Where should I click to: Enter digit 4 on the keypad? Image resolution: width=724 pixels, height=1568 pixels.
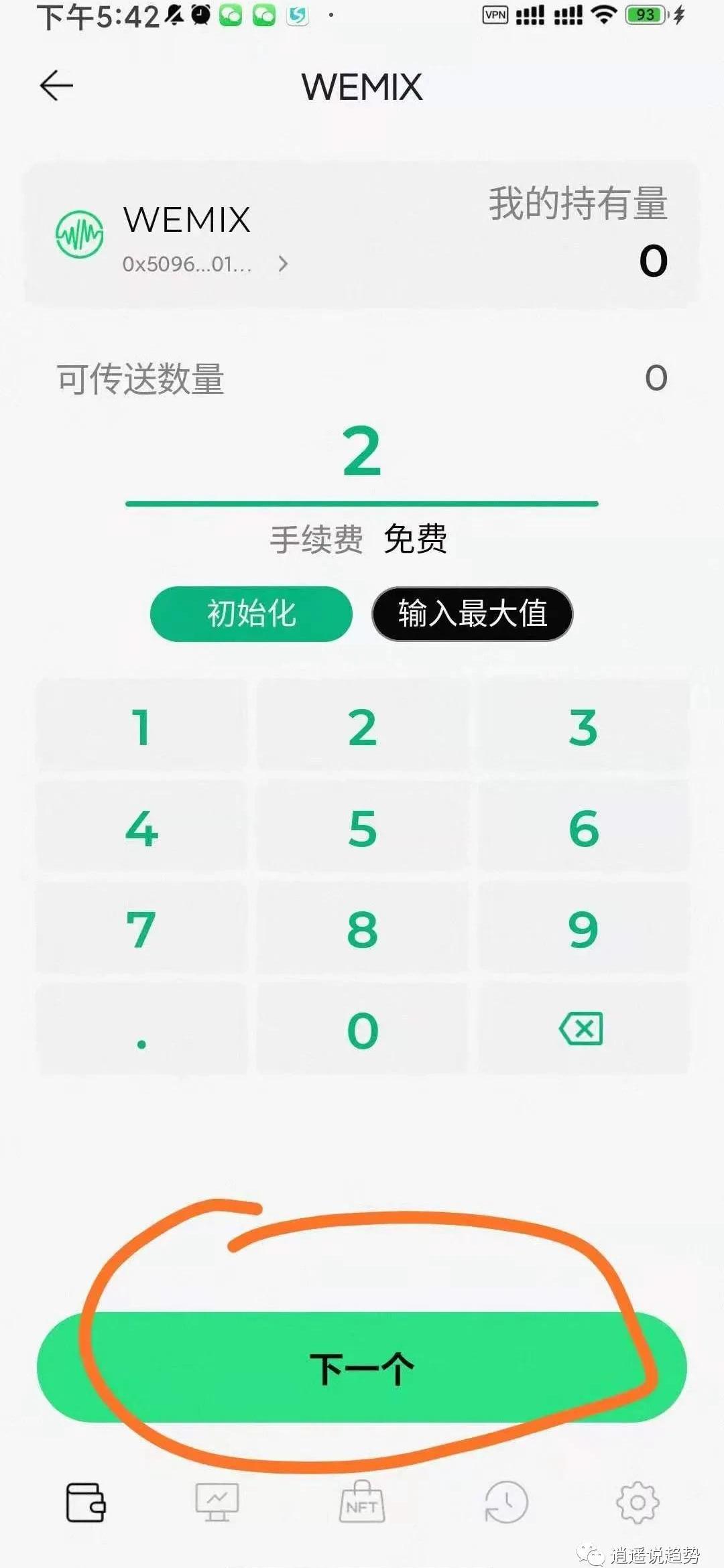coord(141,829)
